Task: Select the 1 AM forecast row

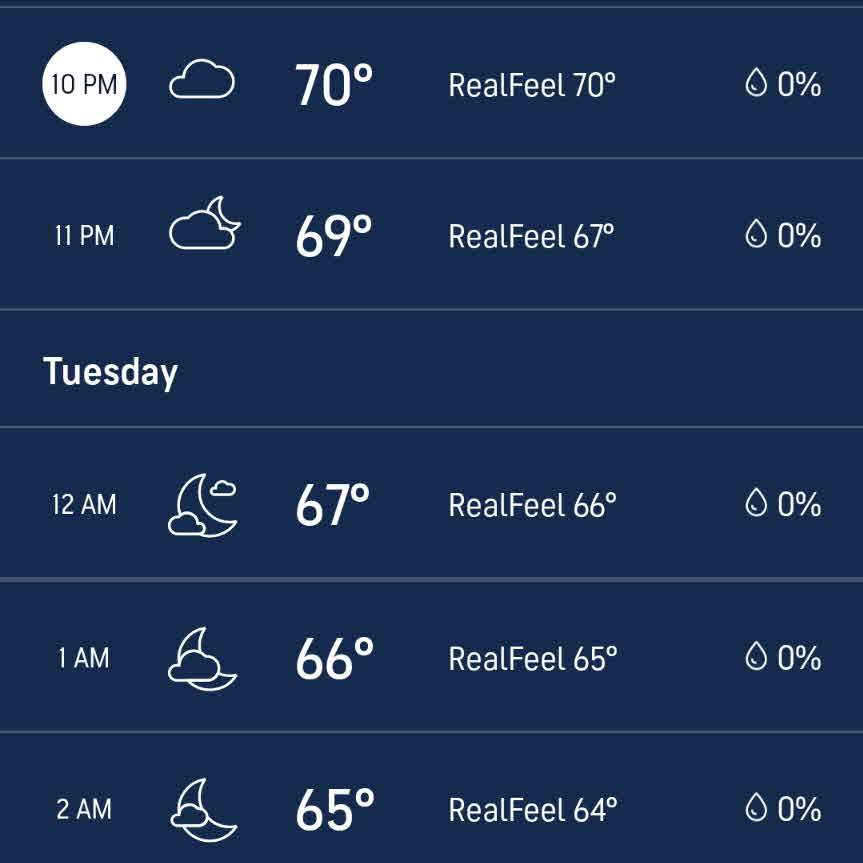Action: tap(431, 658)
